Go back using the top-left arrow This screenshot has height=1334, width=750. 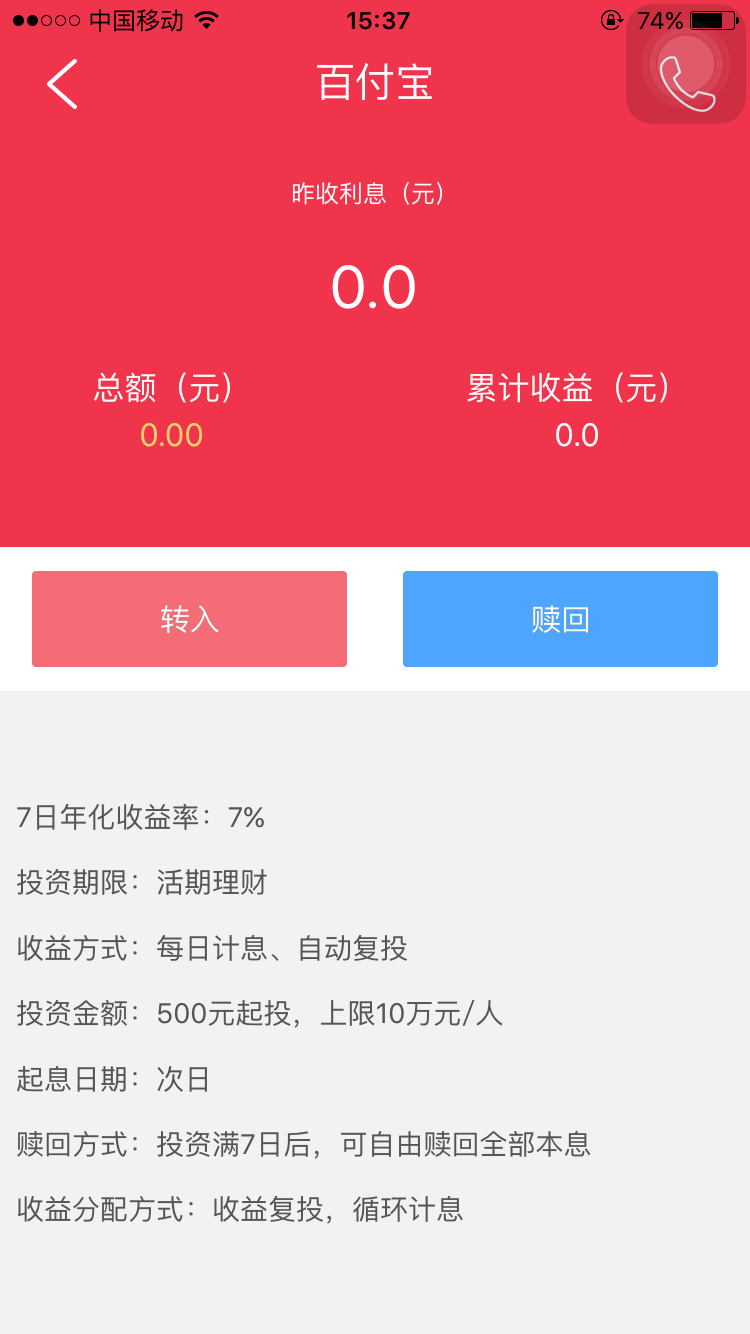coord(62,83)
